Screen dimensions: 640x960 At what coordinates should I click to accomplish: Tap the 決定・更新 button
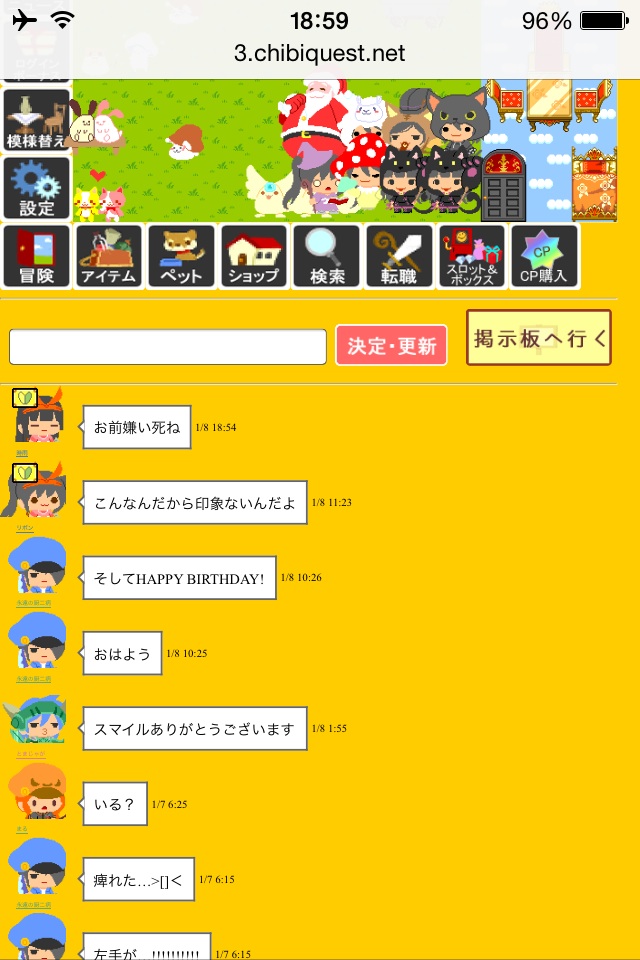[391, 346]
